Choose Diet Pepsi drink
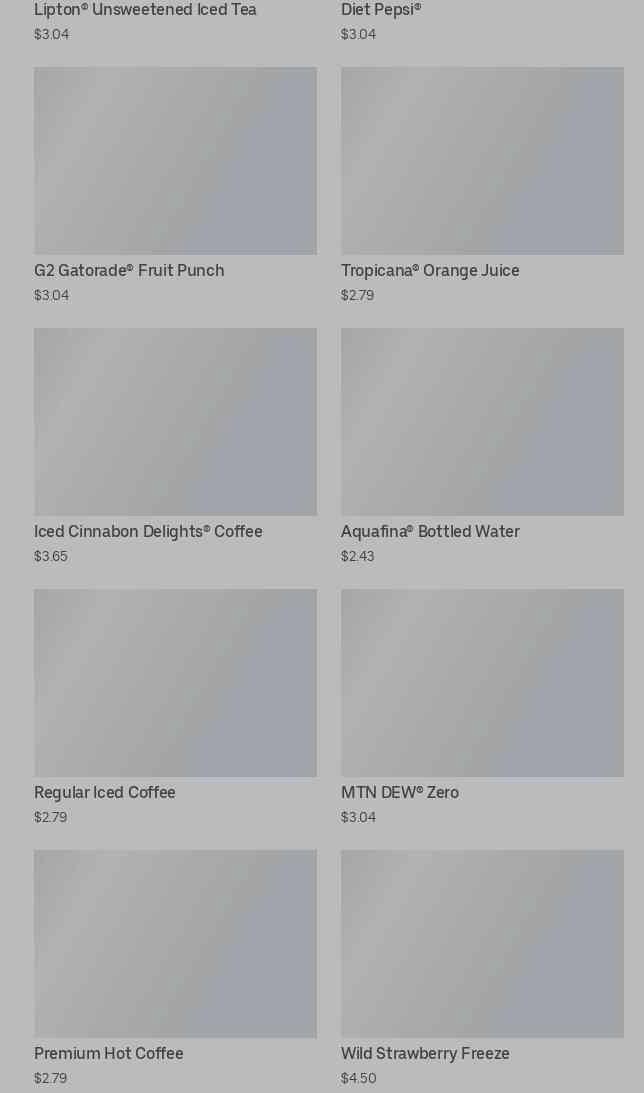644x1093 pixels. (381, 11)
